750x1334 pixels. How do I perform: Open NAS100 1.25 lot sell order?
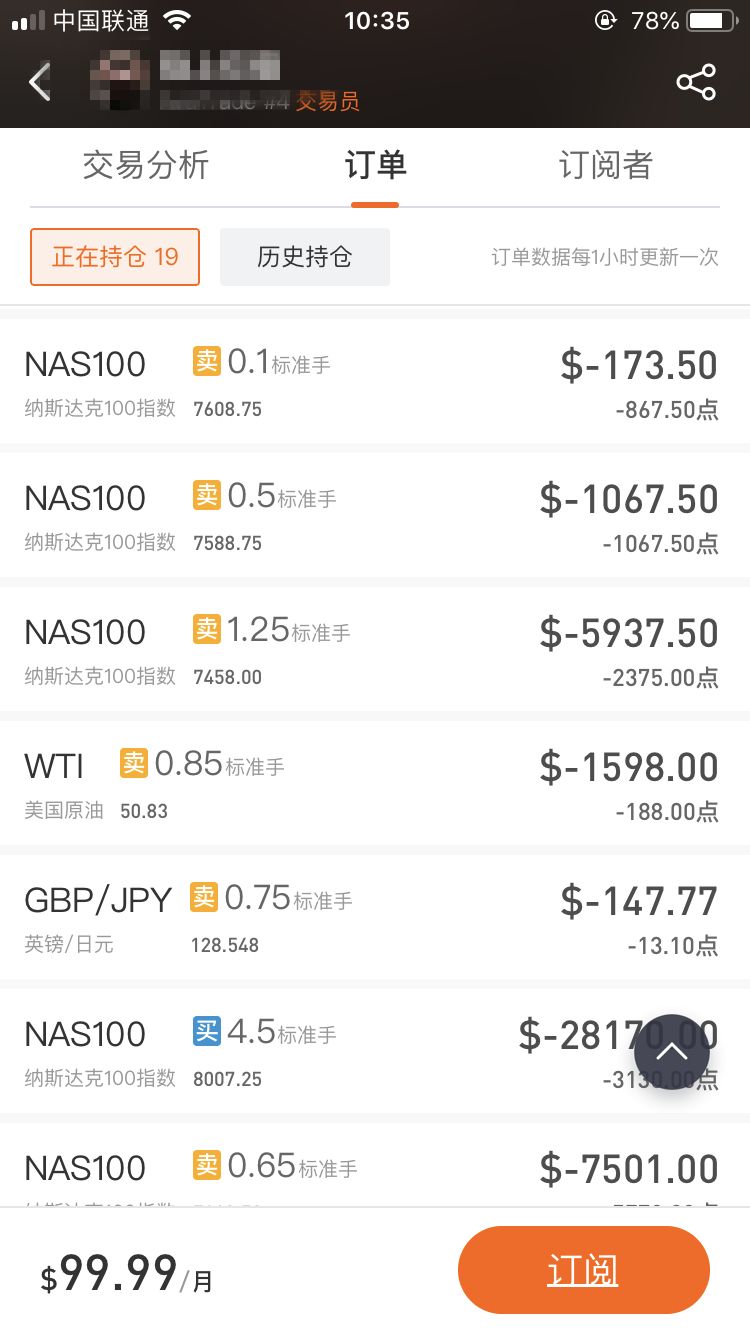point(375,649)
